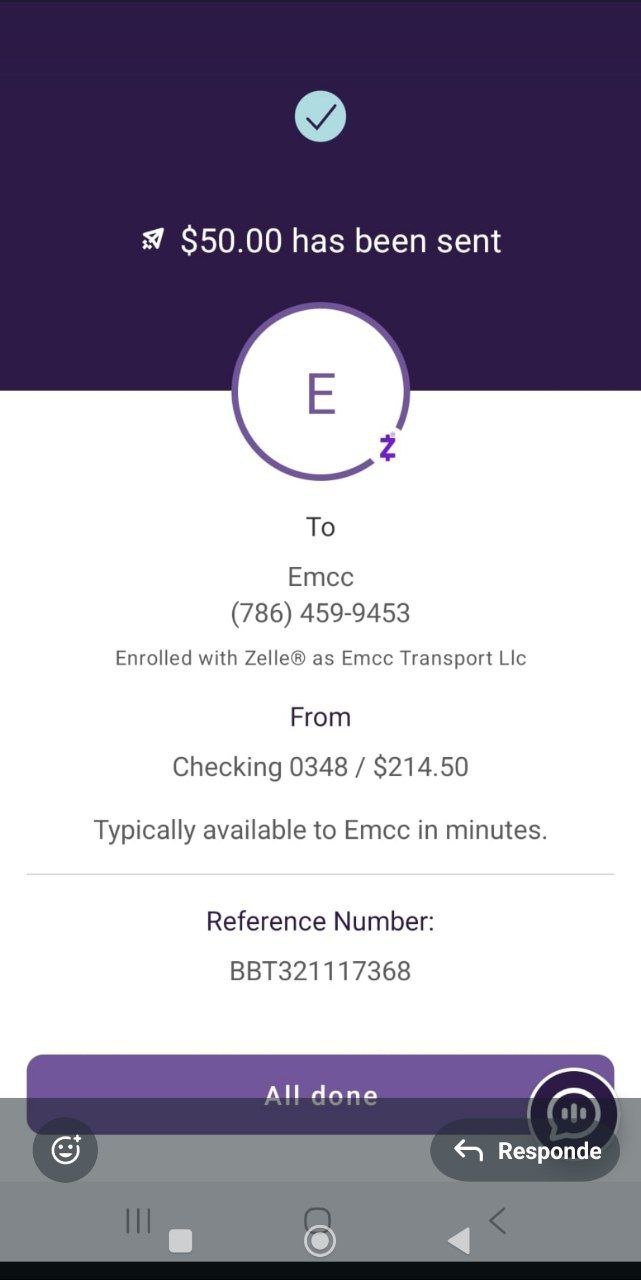Open the emoji reaction picker
The image size is (641, 1280).
coord(66,1150)
